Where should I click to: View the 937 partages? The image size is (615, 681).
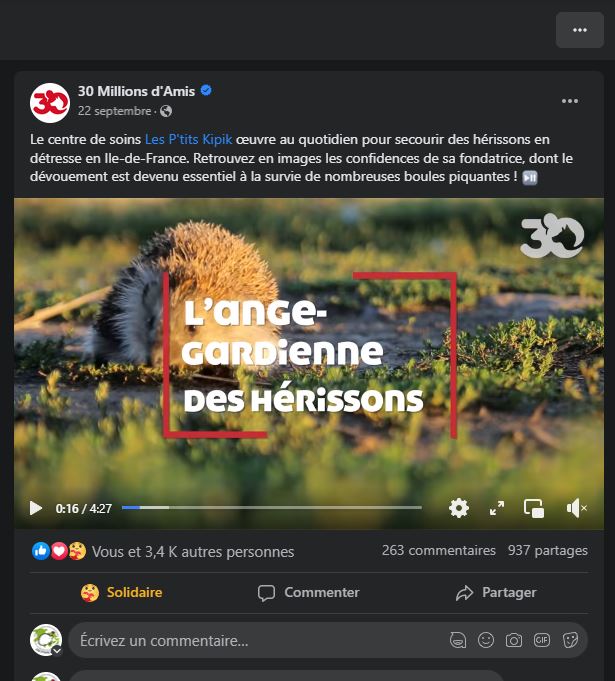coord(547,550)
